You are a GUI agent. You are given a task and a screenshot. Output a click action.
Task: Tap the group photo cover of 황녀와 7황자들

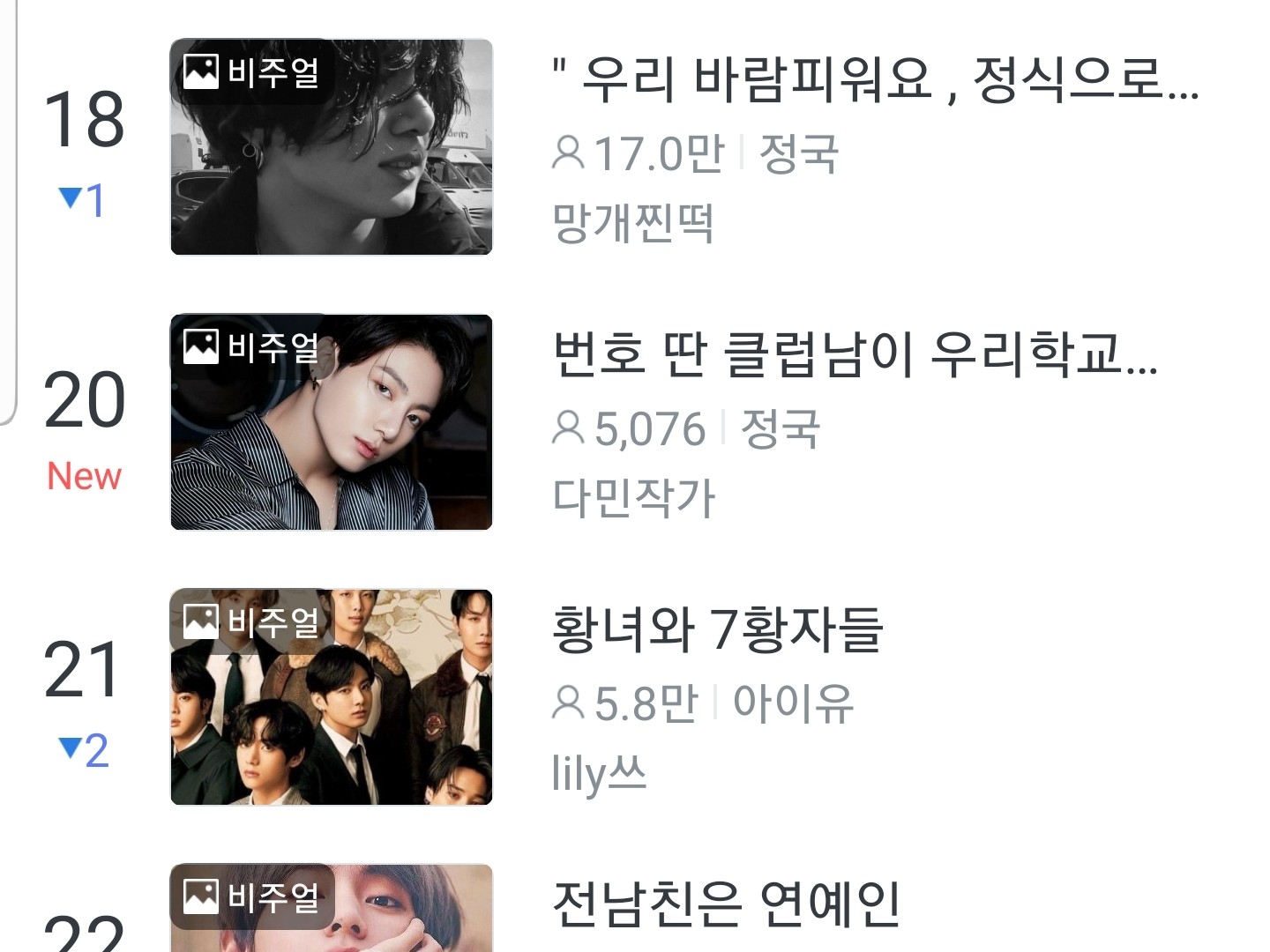pos(331,697)
